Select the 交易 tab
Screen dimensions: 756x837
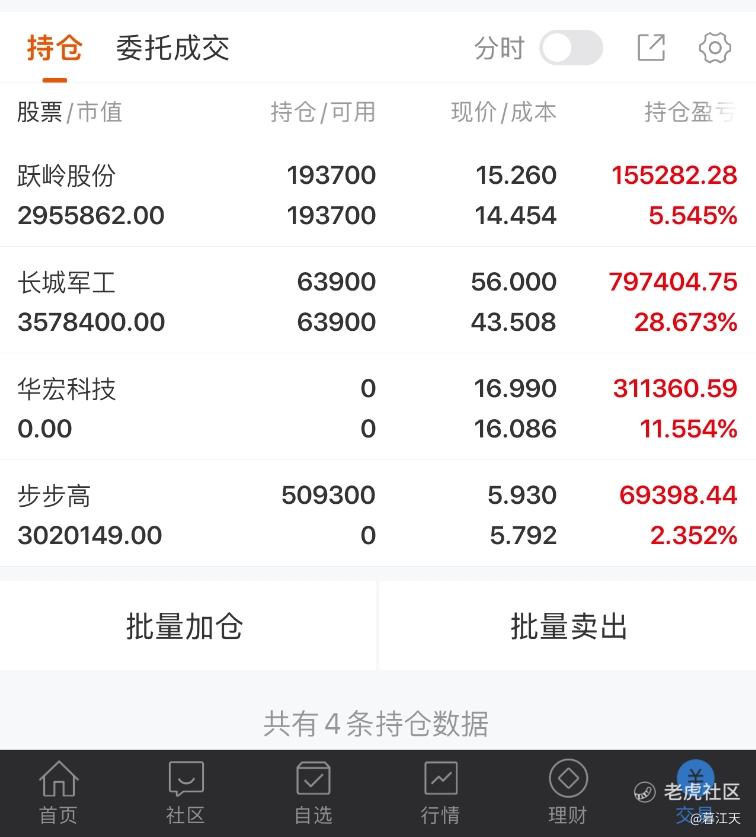pyautogui.click(x=695, y=793)
